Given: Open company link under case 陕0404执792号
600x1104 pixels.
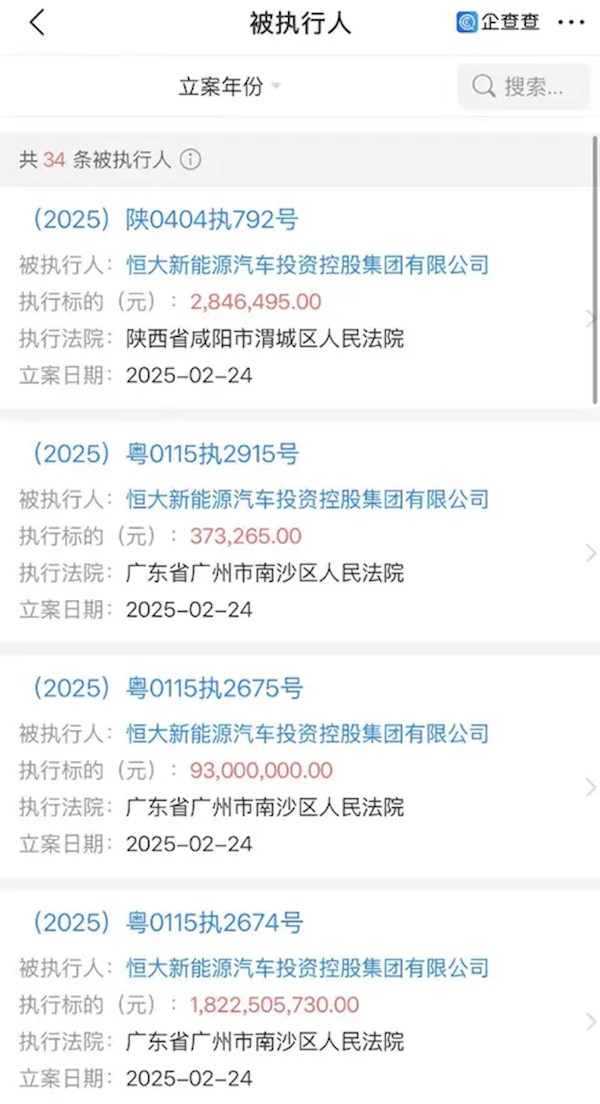Looking at the screenshot, I should (x=307, y=265).
